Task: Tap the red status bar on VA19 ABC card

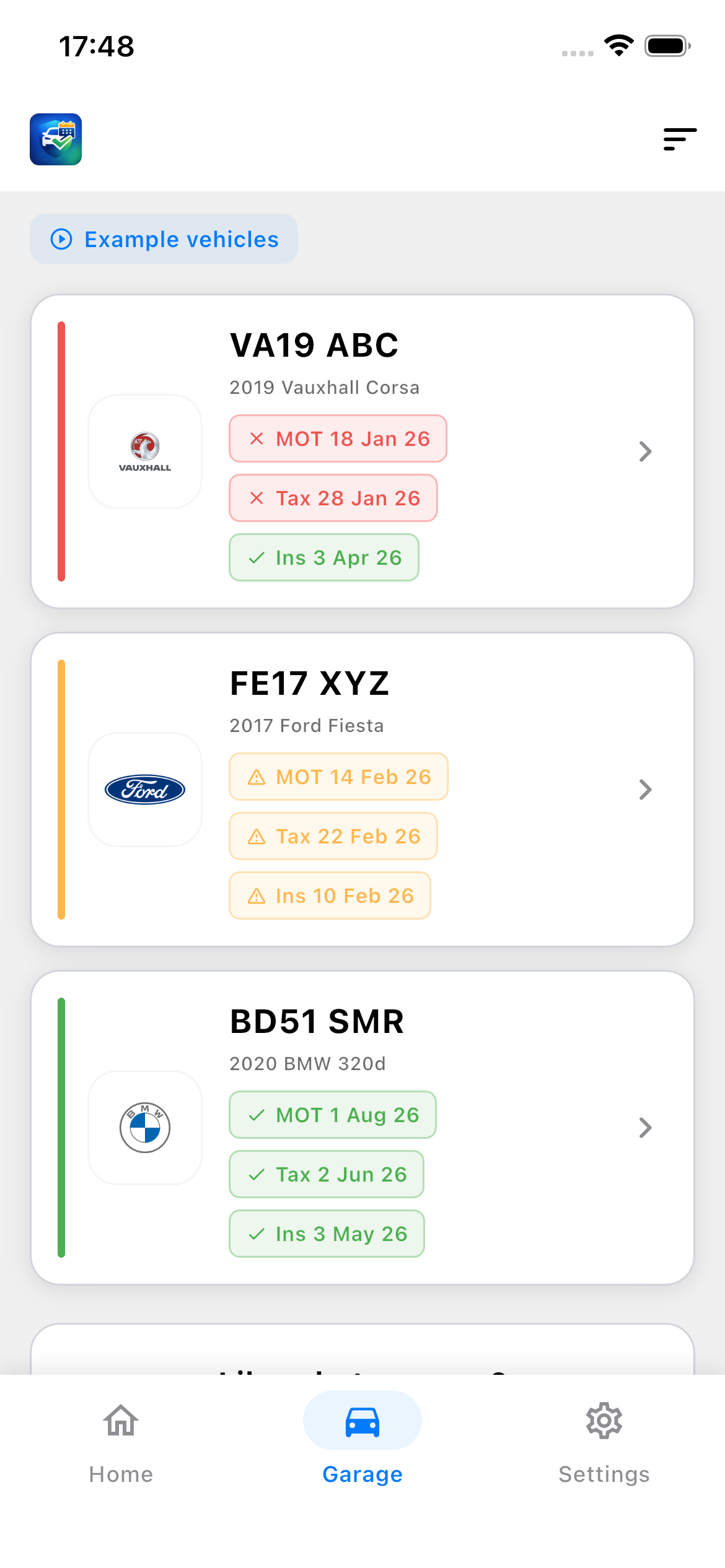Action: point(61,451)
